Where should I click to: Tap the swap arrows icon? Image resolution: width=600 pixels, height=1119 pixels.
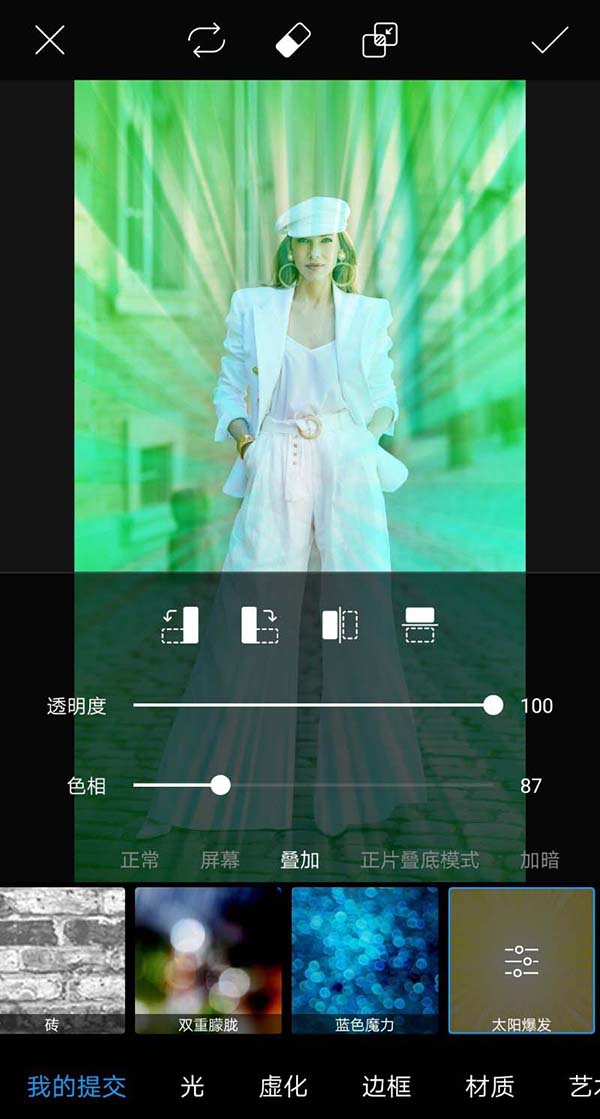pos(206,40)
